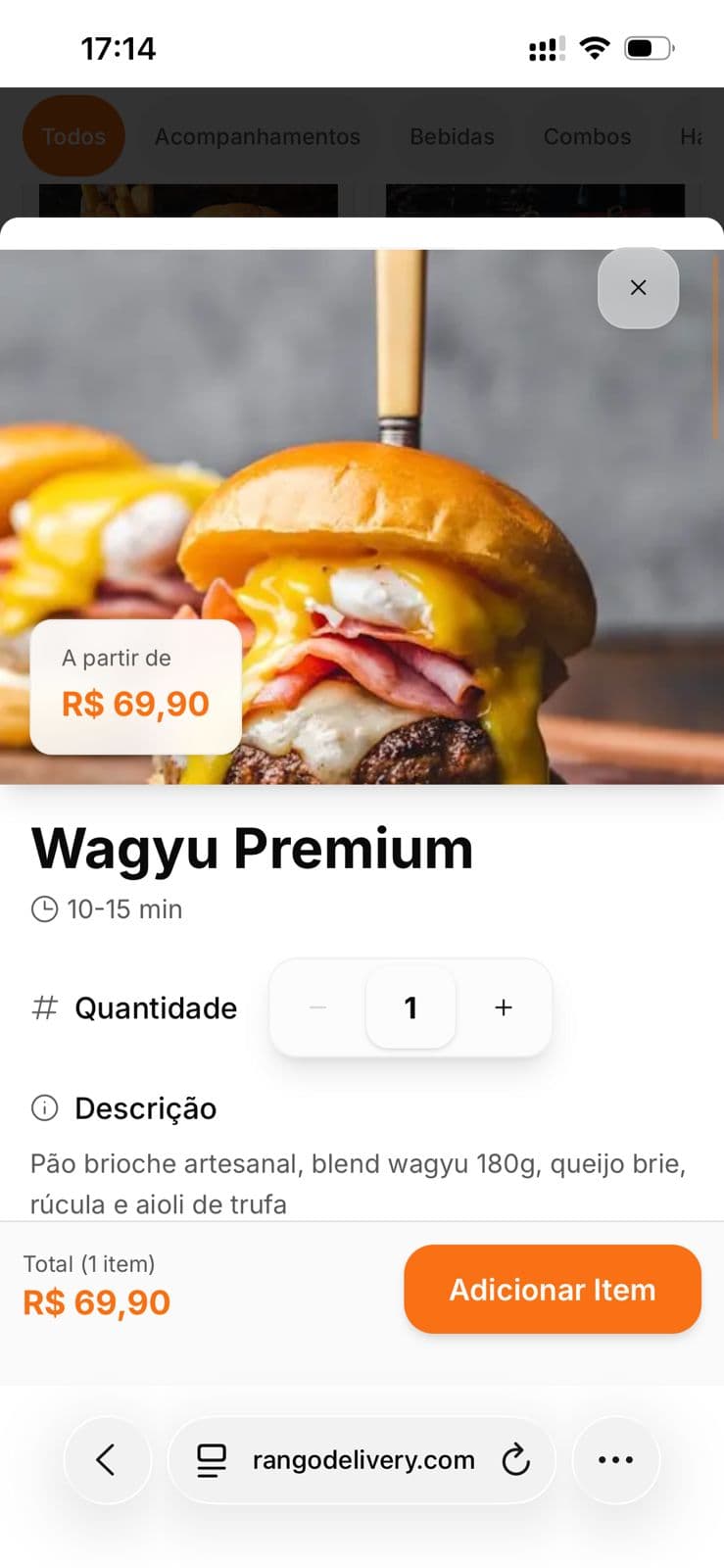Close the Wagyu Premium item overlay

tap(638, 287)
